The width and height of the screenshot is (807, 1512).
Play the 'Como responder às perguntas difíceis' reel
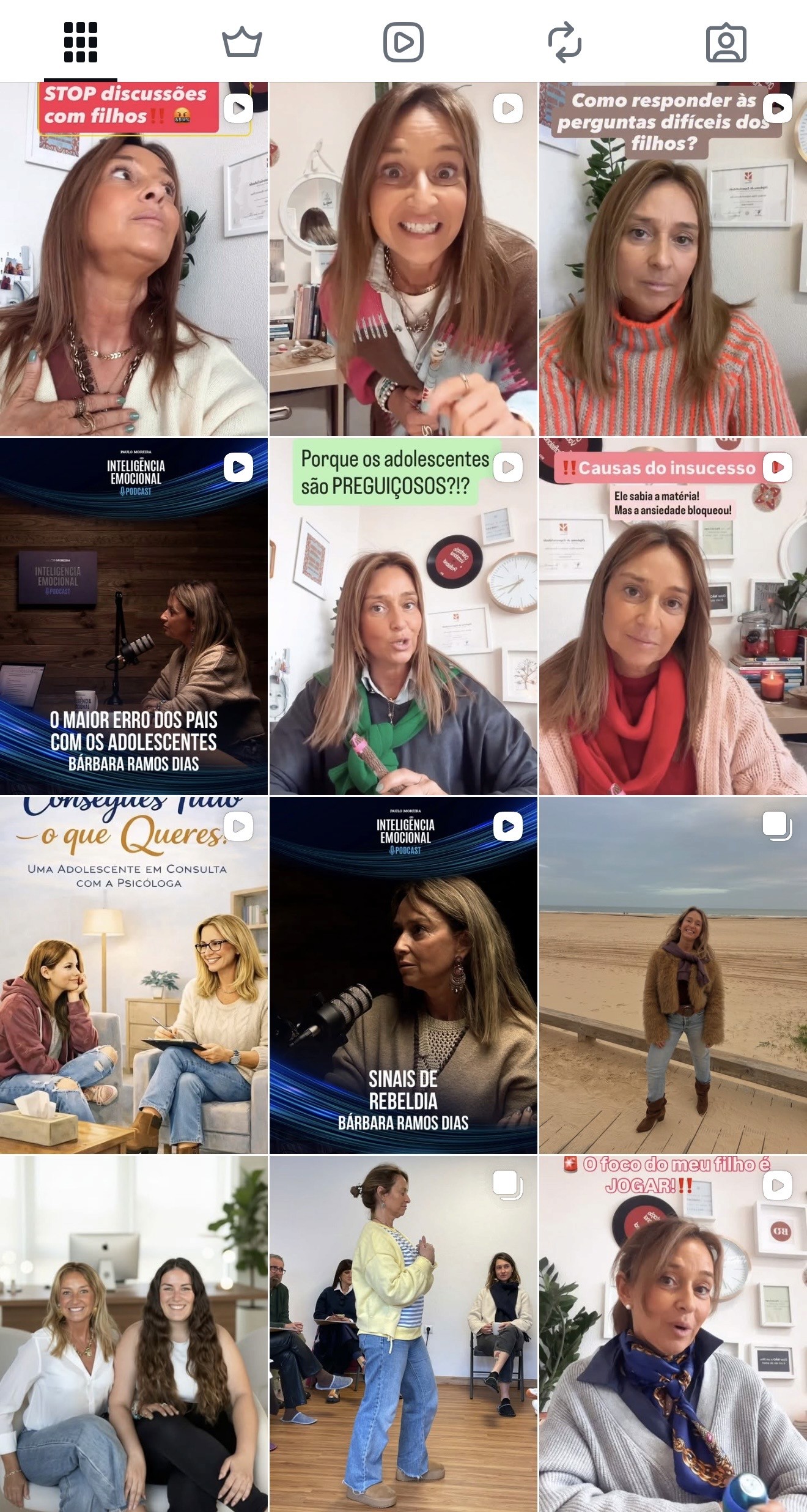coord(672,259)
